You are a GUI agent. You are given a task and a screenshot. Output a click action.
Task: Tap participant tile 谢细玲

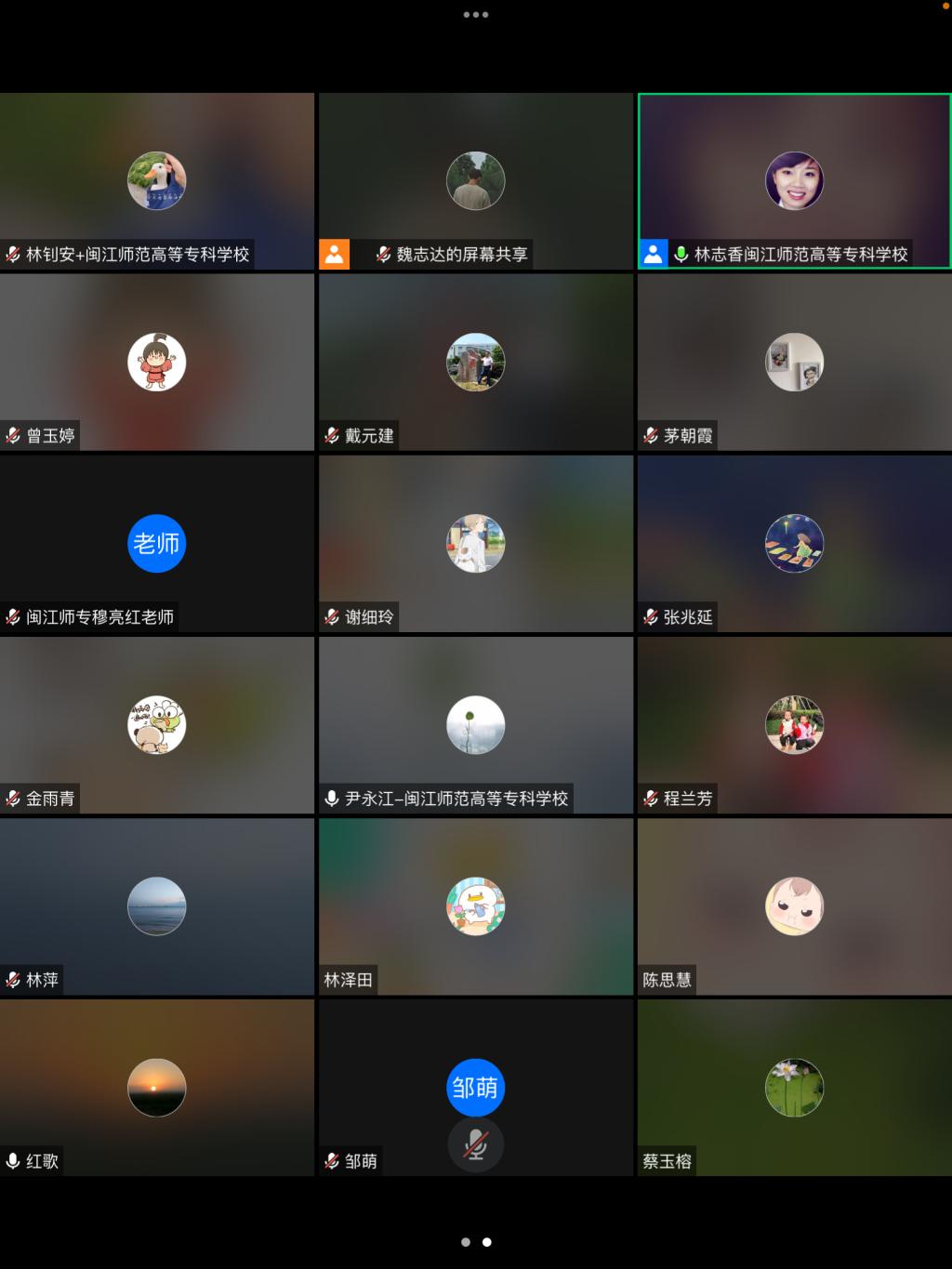(x=475, y=543)
